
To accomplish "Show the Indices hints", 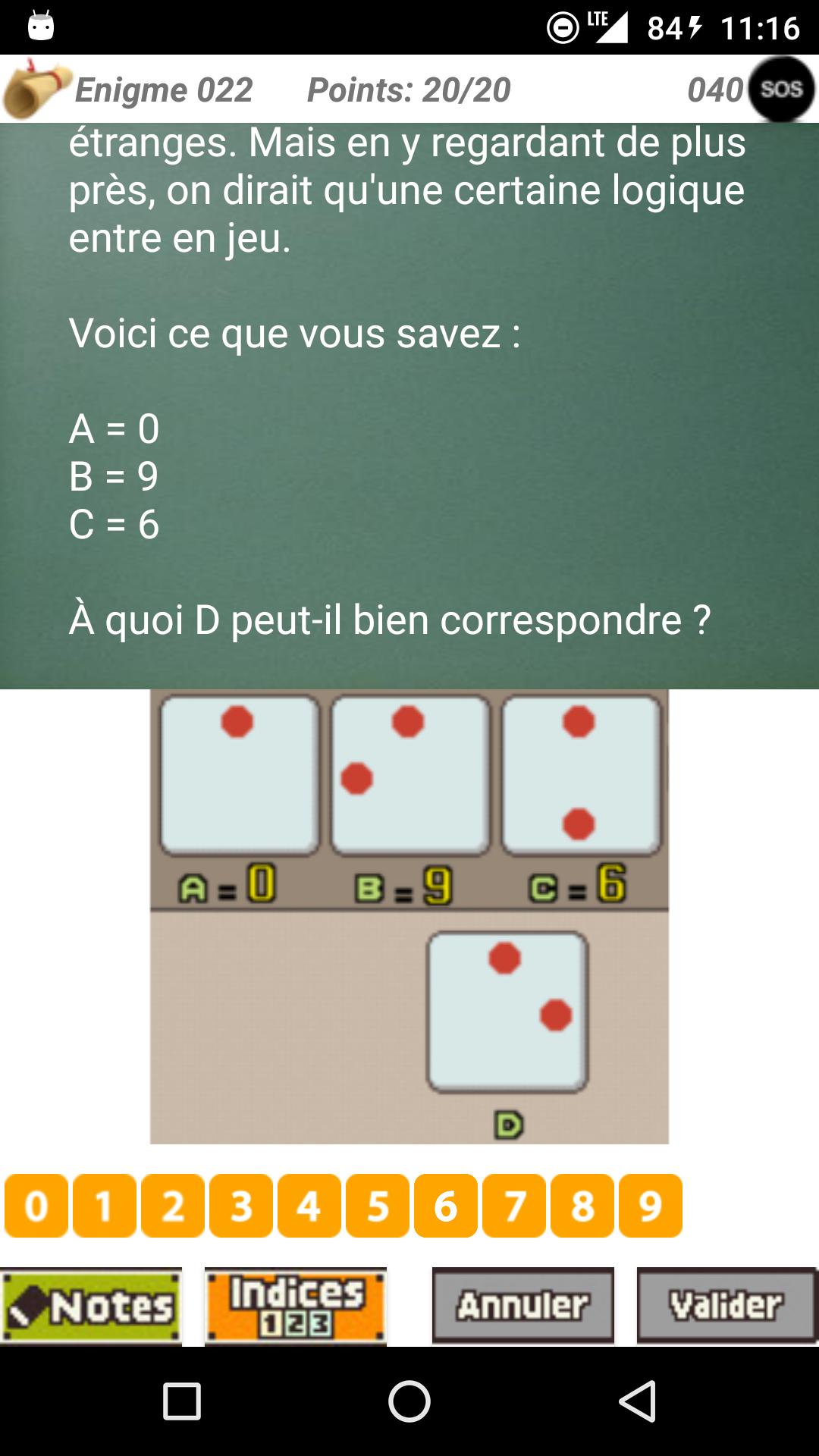I will click(296, 1306).
